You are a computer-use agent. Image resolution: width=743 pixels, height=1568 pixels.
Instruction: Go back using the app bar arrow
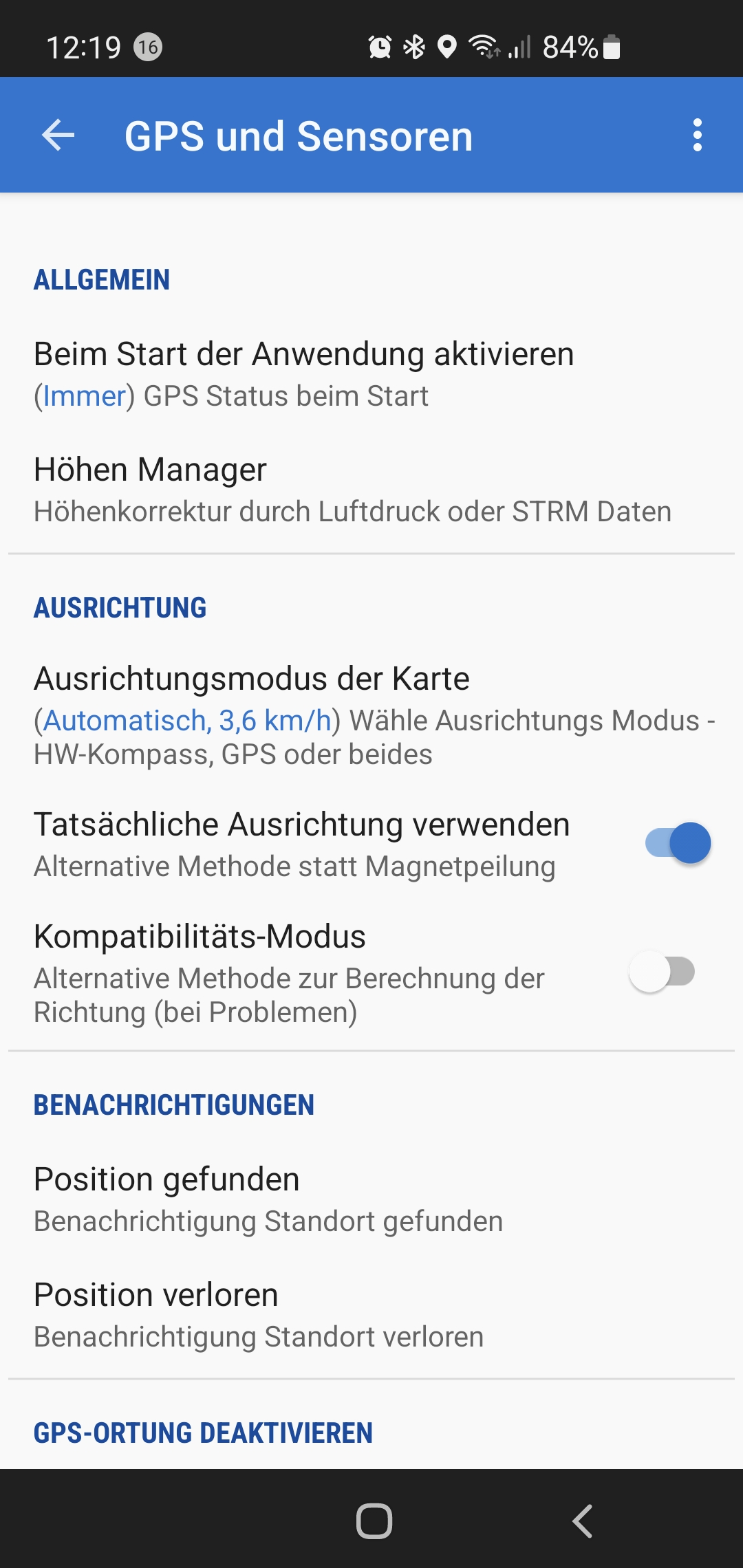[x=58, y=135]
